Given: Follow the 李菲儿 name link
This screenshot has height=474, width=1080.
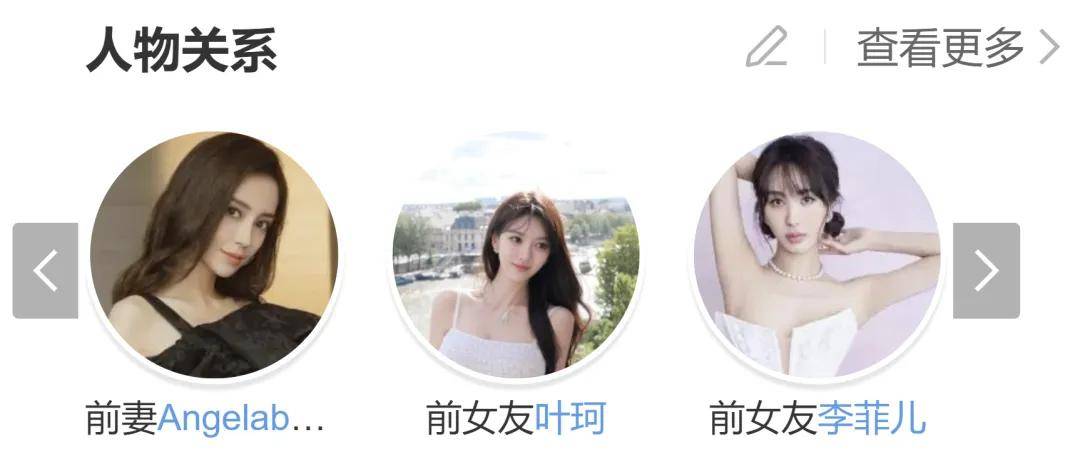Looking at the screenshot, I should 872,420.
